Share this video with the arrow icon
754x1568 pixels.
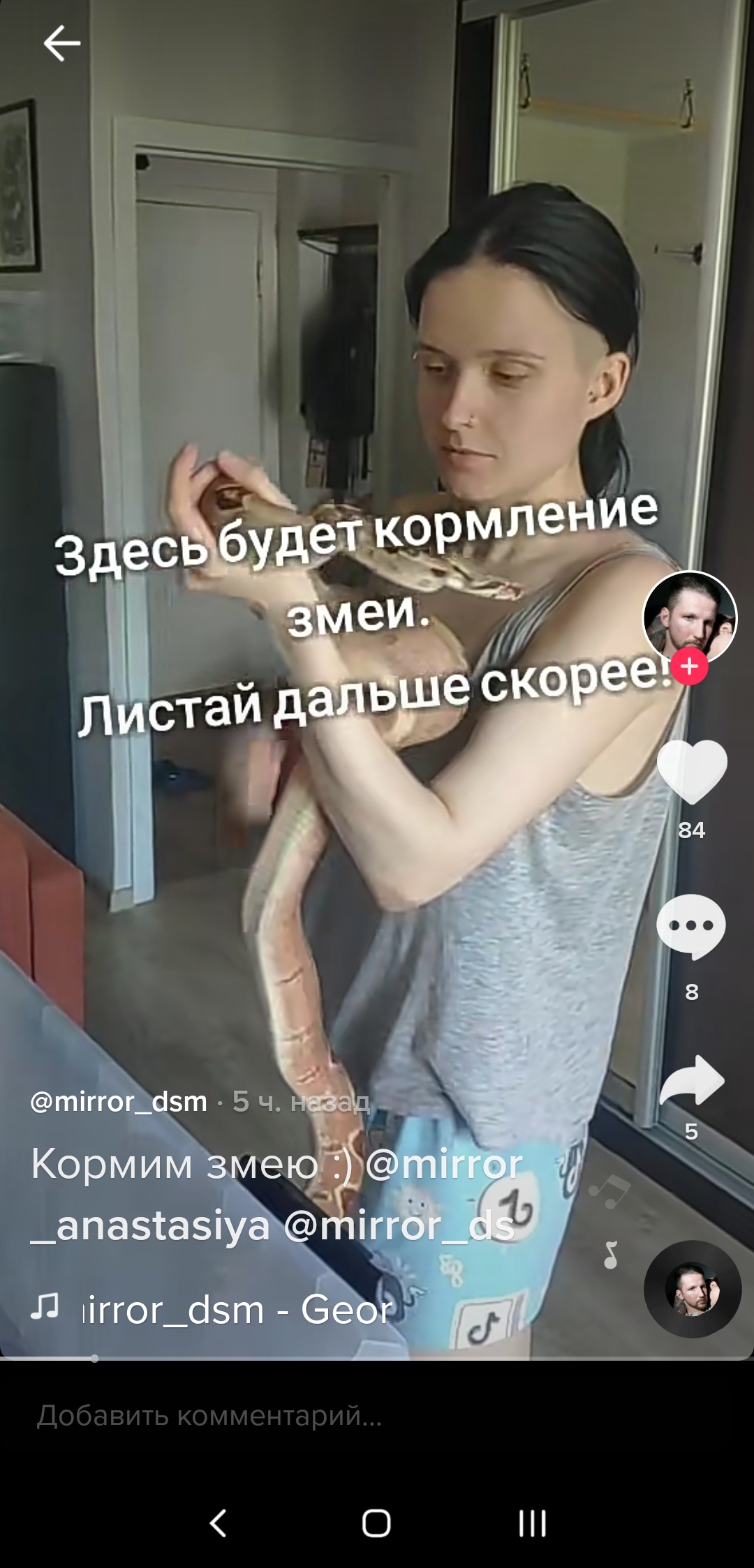tap(691, 1082)
